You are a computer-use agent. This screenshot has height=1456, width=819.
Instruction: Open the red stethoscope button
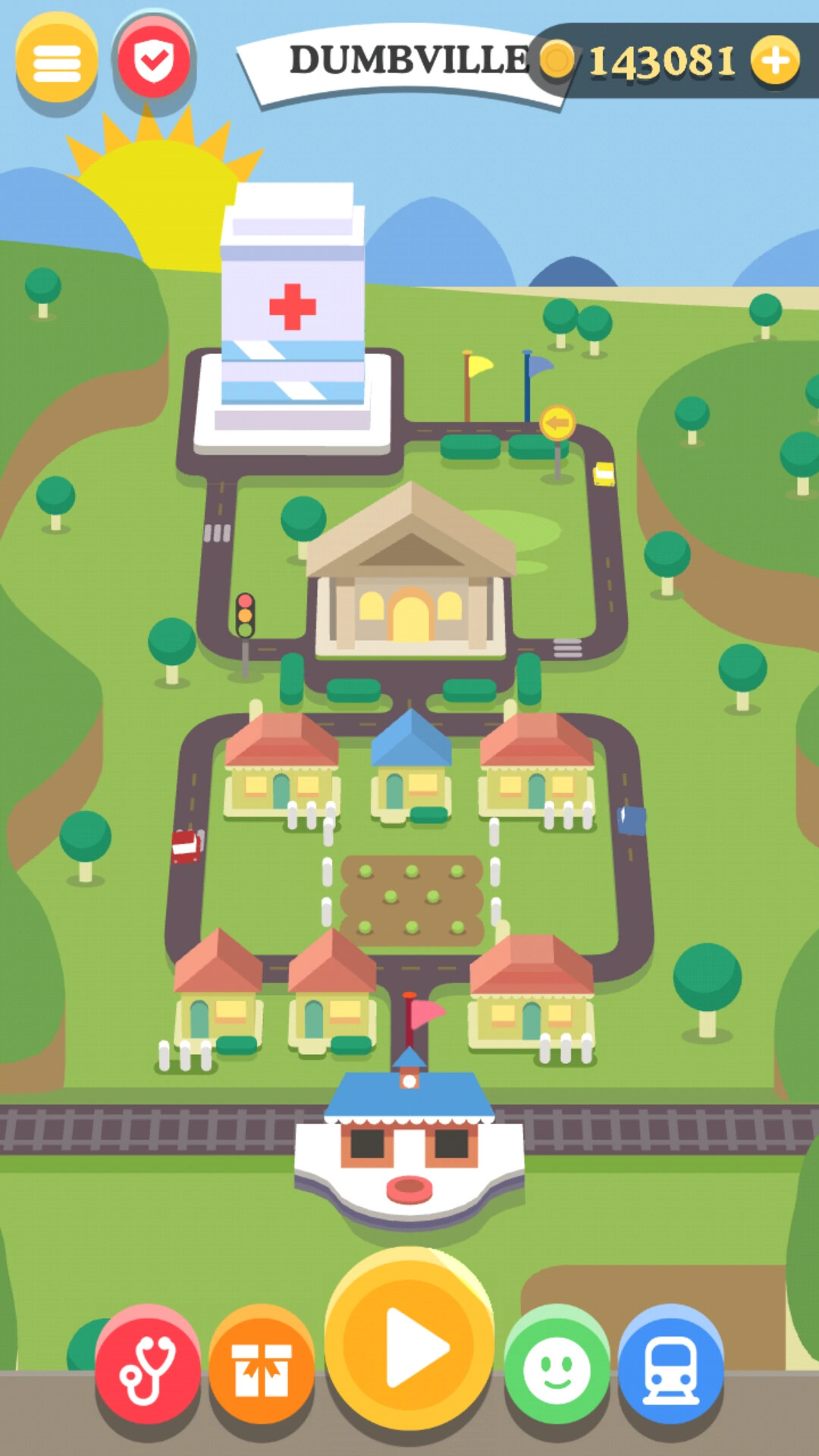point(148,1370)
